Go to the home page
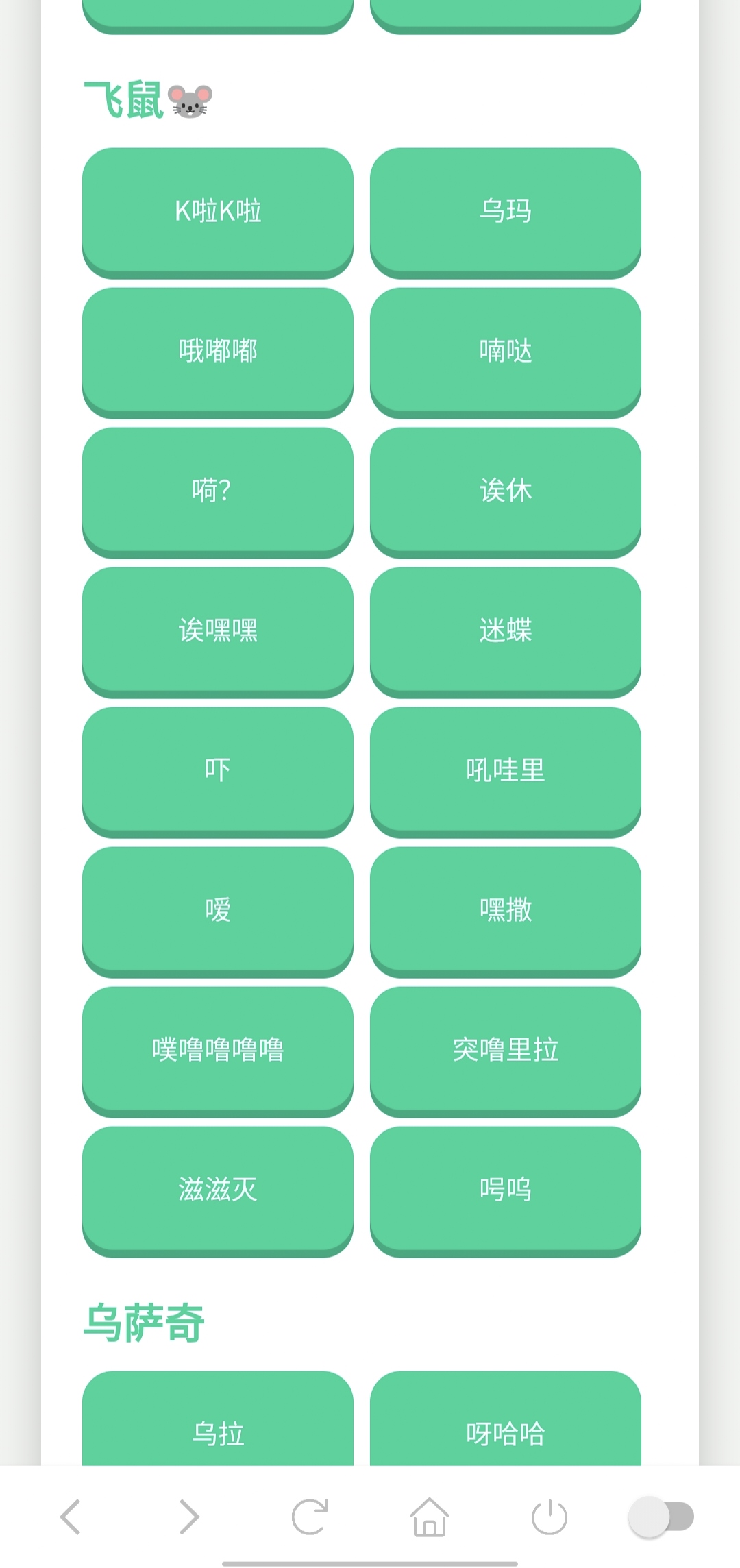Image resolution: width=740 pixels, height=1568 pixels. tap(430, 1517)
